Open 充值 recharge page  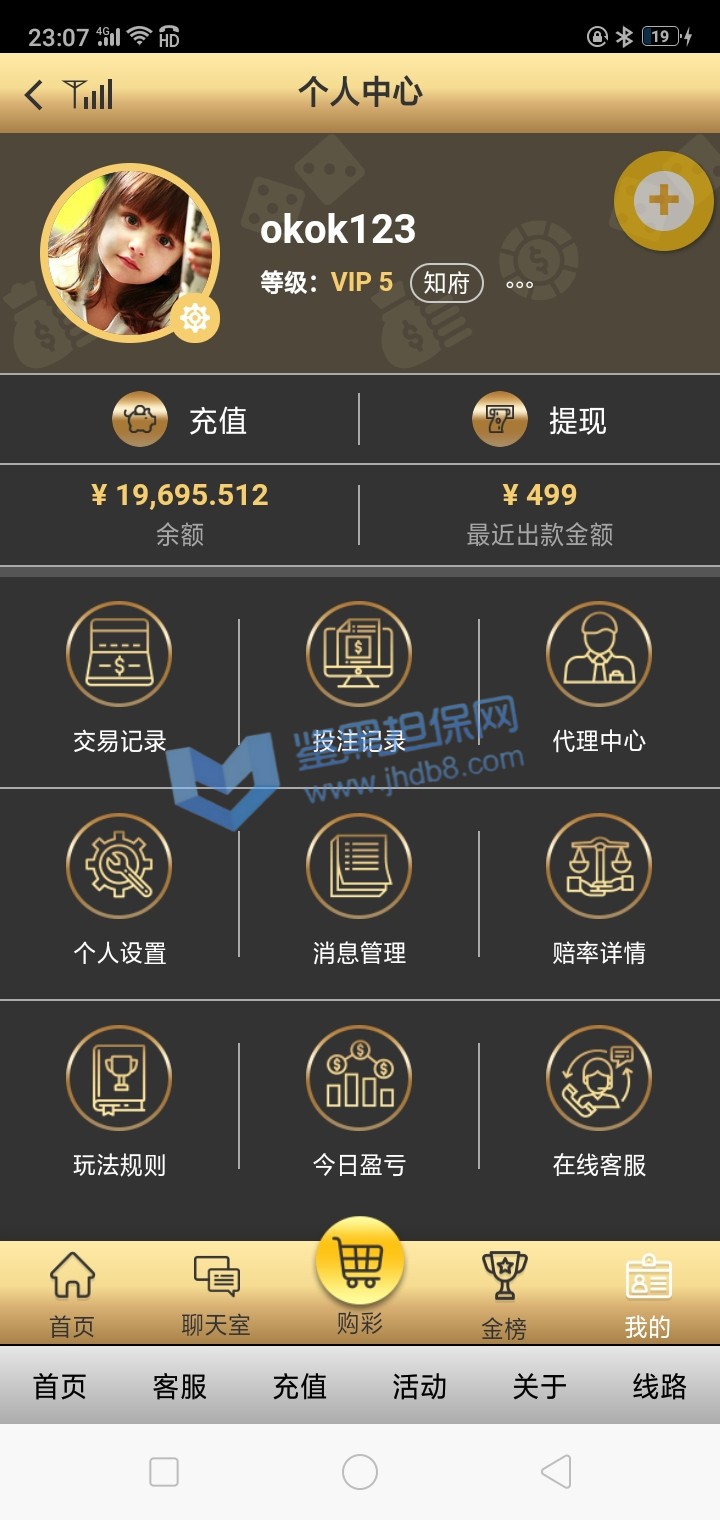click(x=181, y=420)
